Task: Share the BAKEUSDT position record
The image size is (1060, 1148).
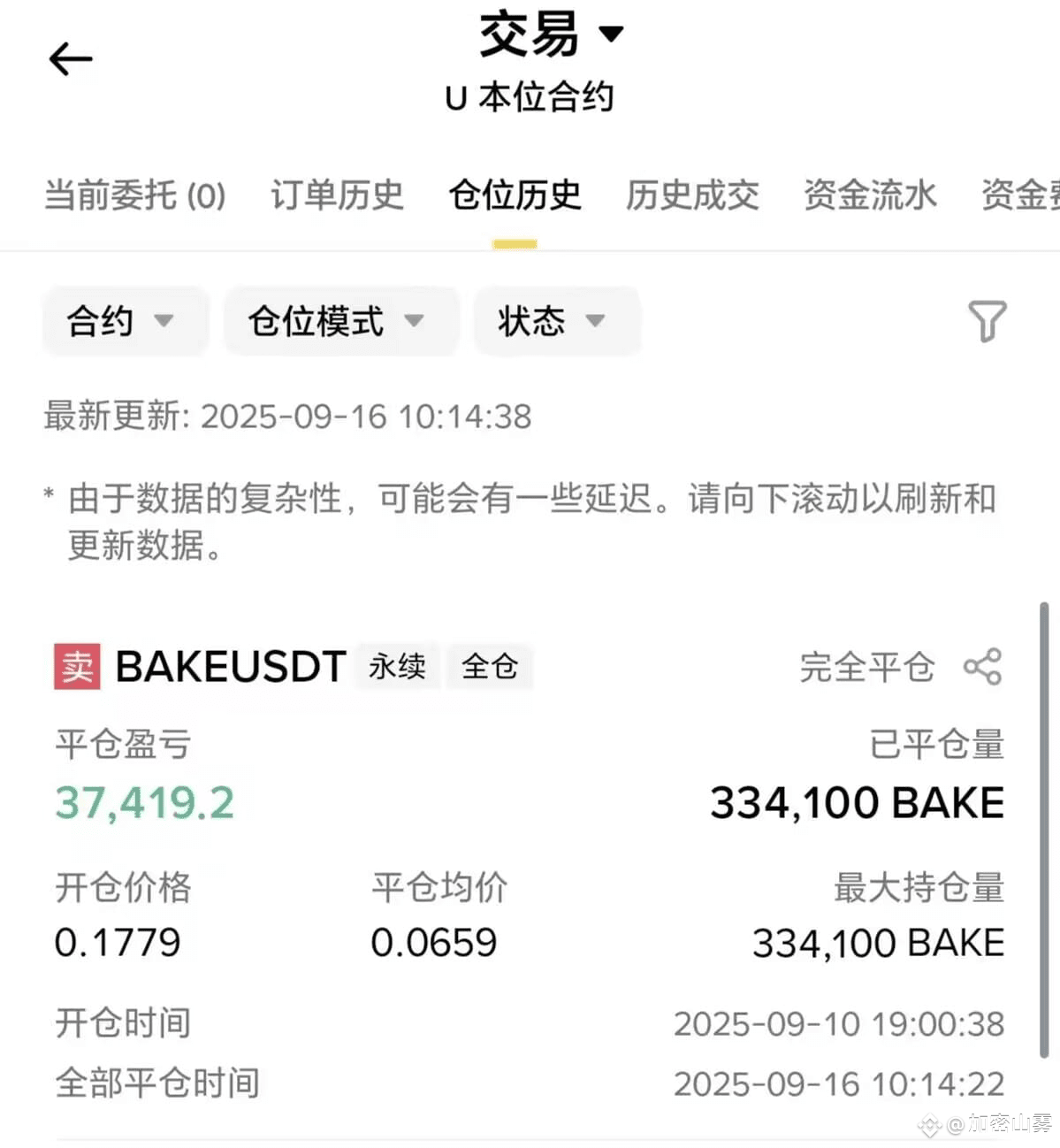Action: (982, 667)
